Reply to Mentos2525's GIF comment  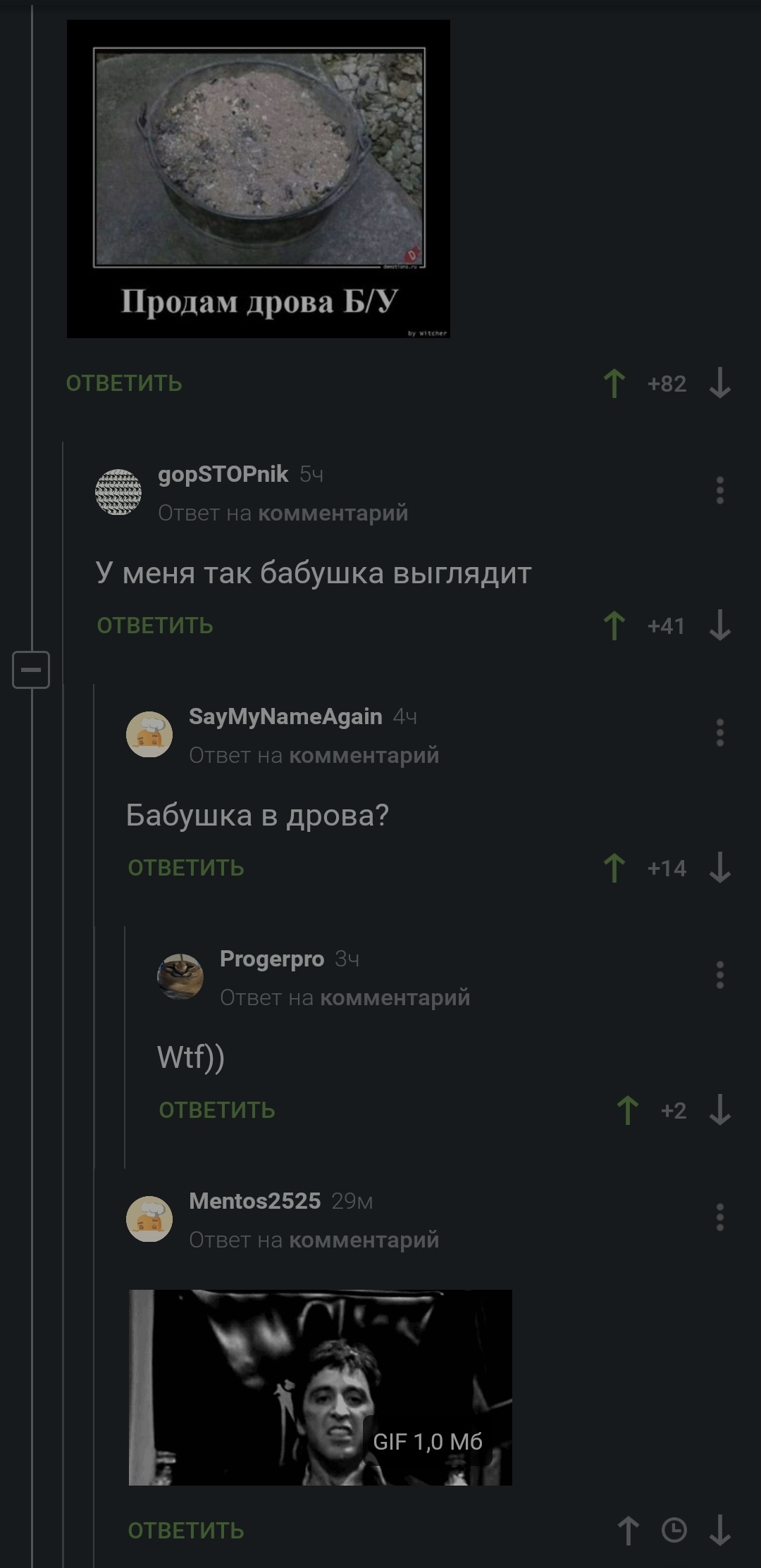(186, 1531)
